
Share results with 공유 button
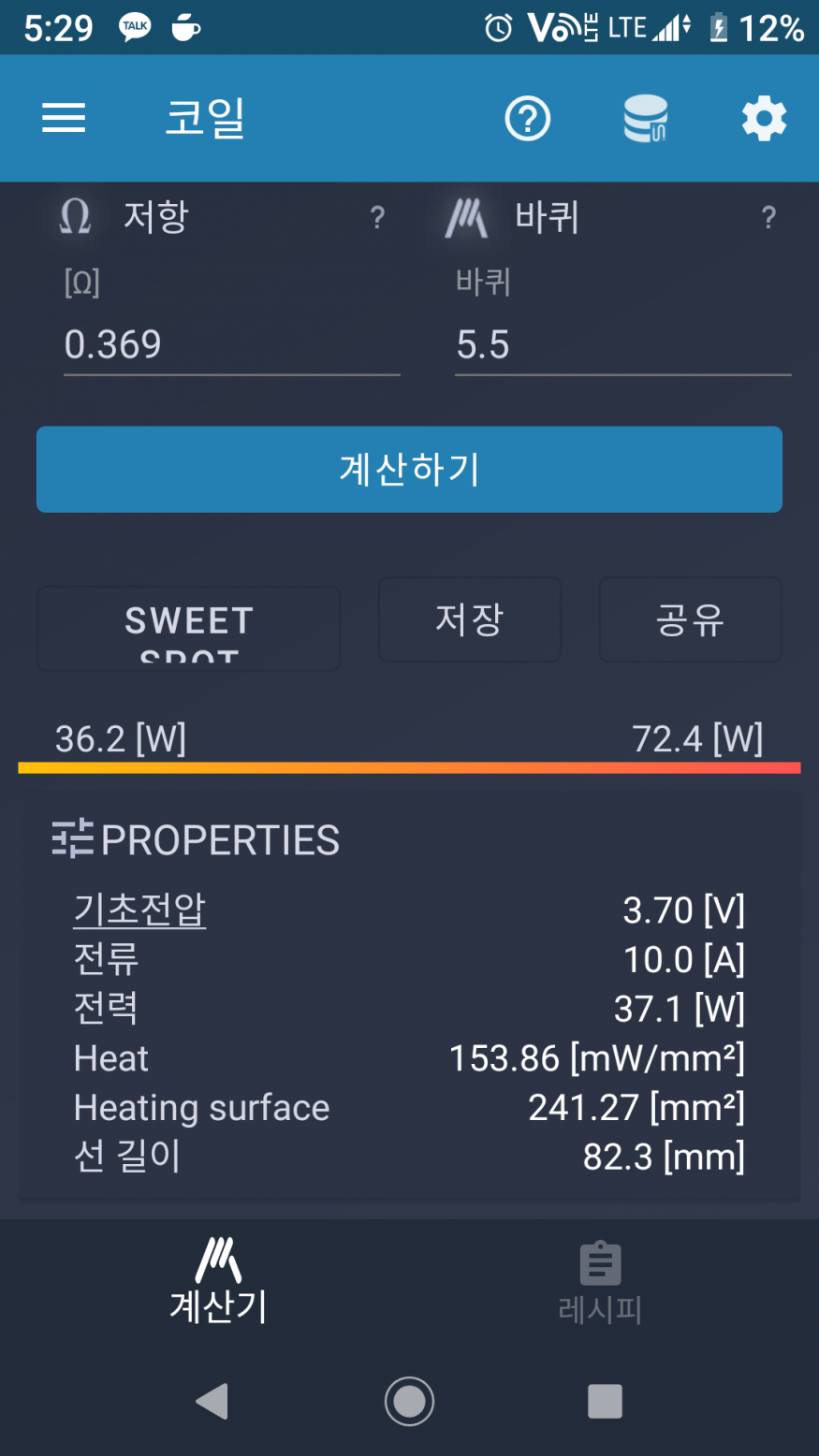691,619
